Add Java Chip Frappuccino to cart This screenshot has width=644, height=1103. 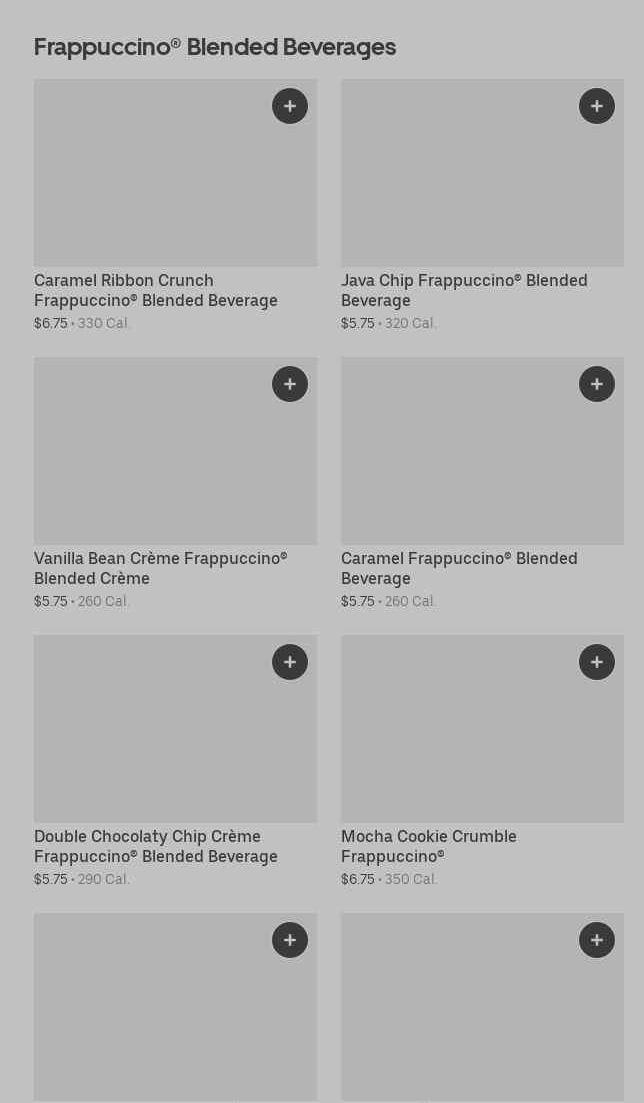point(597,106)
